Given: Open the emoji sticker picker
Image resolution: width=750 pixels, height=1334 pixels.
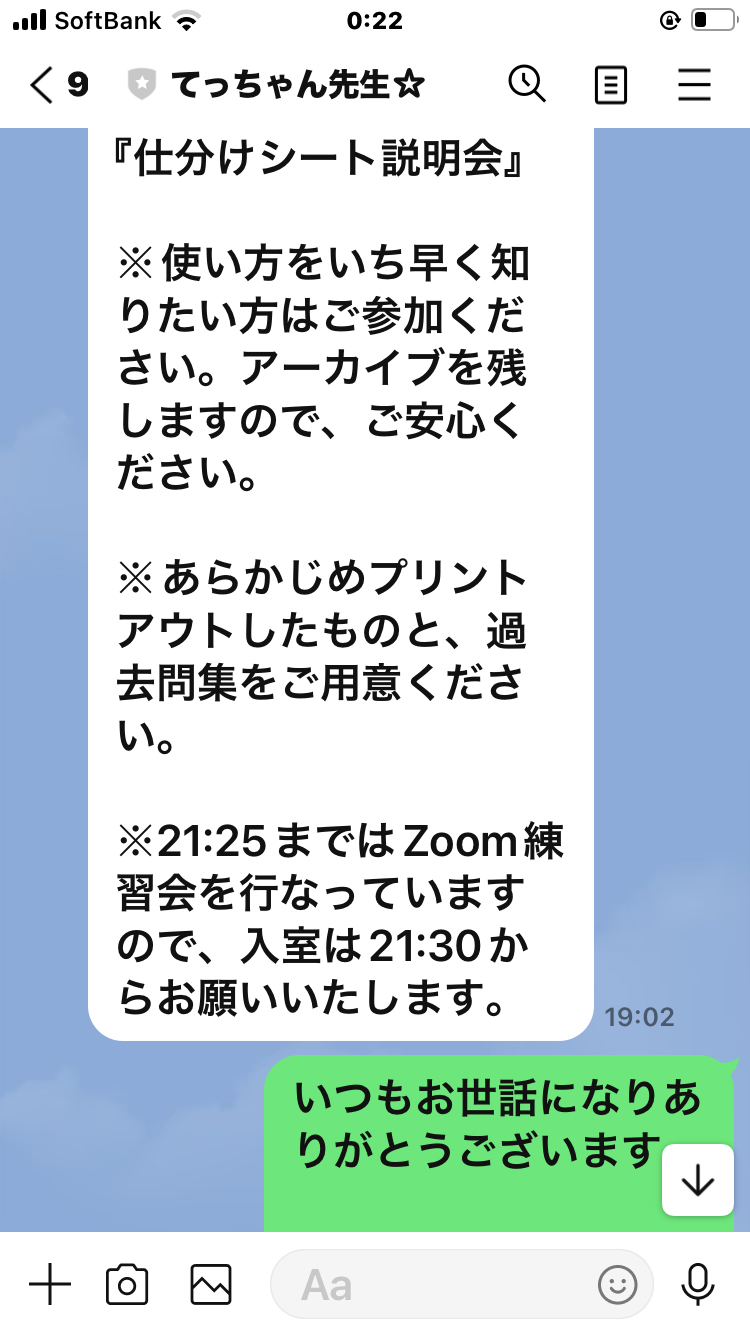Looking at the screenshot, I should pos(617,1284).
